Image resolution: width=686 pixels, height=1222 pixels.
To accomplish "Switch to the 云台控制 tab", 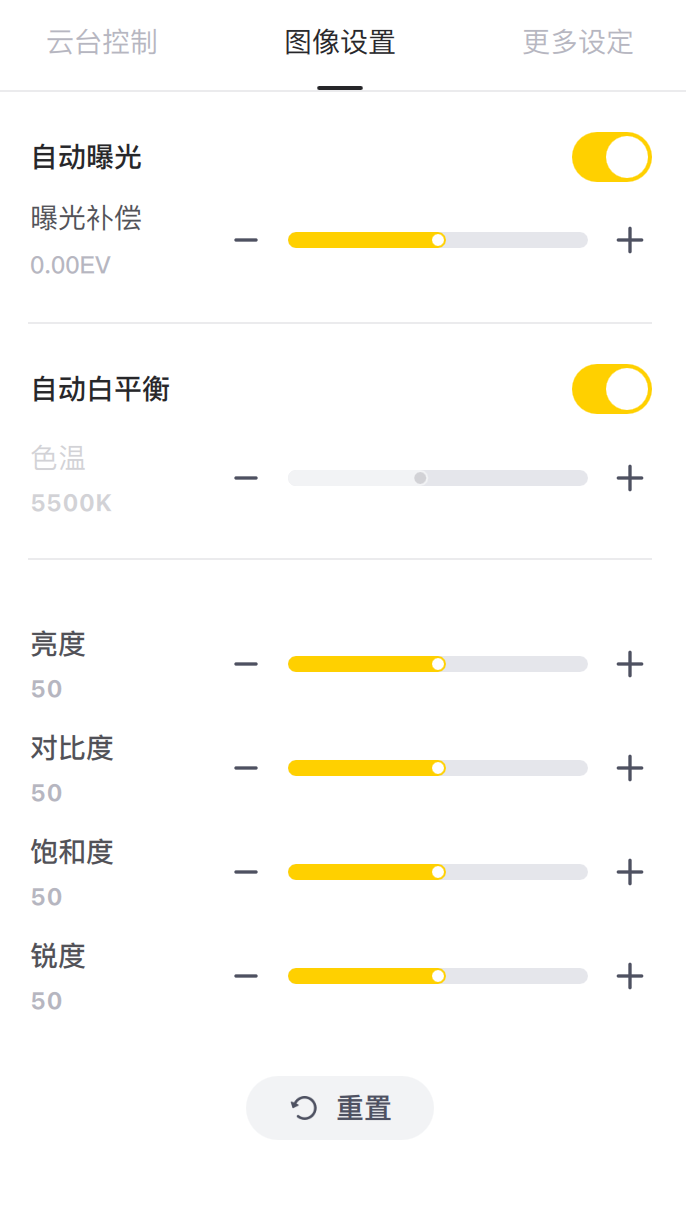I will (x=102, y=43).
